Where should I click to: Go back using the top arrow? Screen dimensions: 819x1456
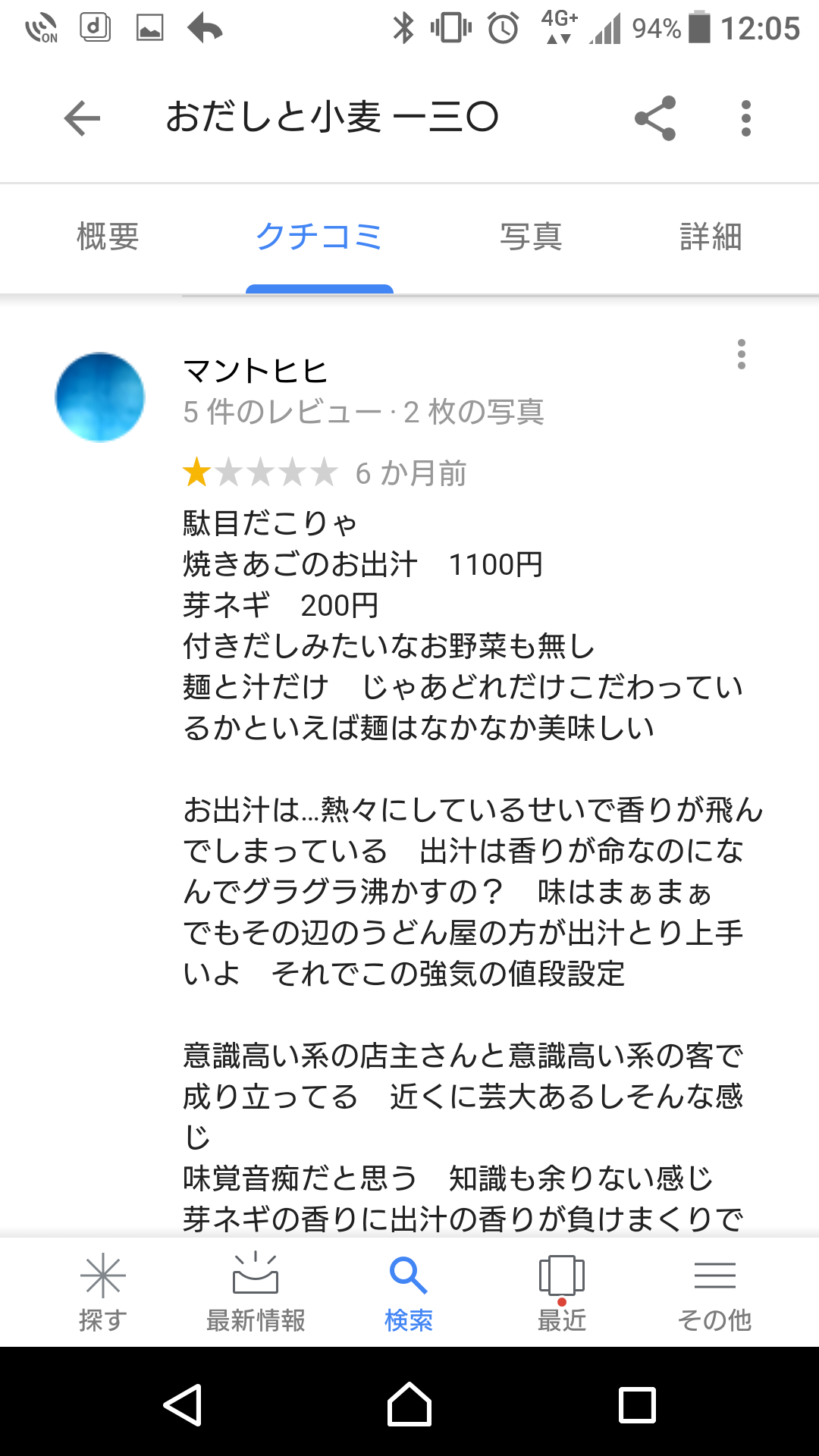point(82,118)
